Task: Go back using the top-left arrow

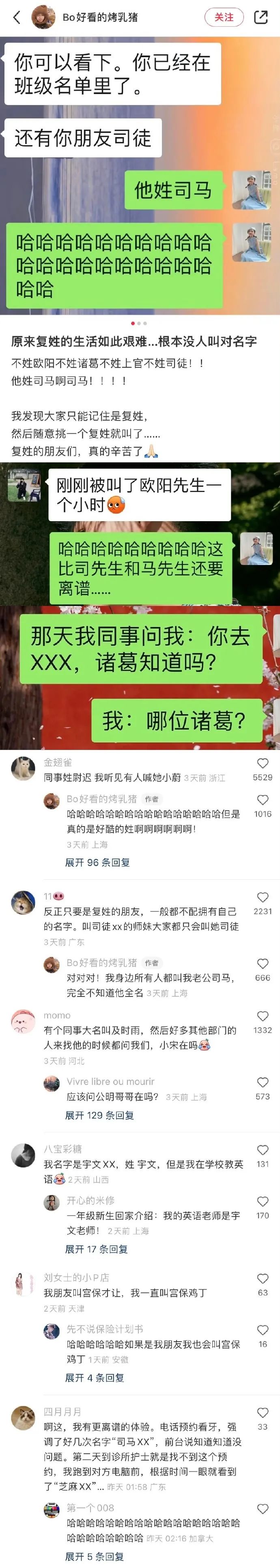Action: 16,17
